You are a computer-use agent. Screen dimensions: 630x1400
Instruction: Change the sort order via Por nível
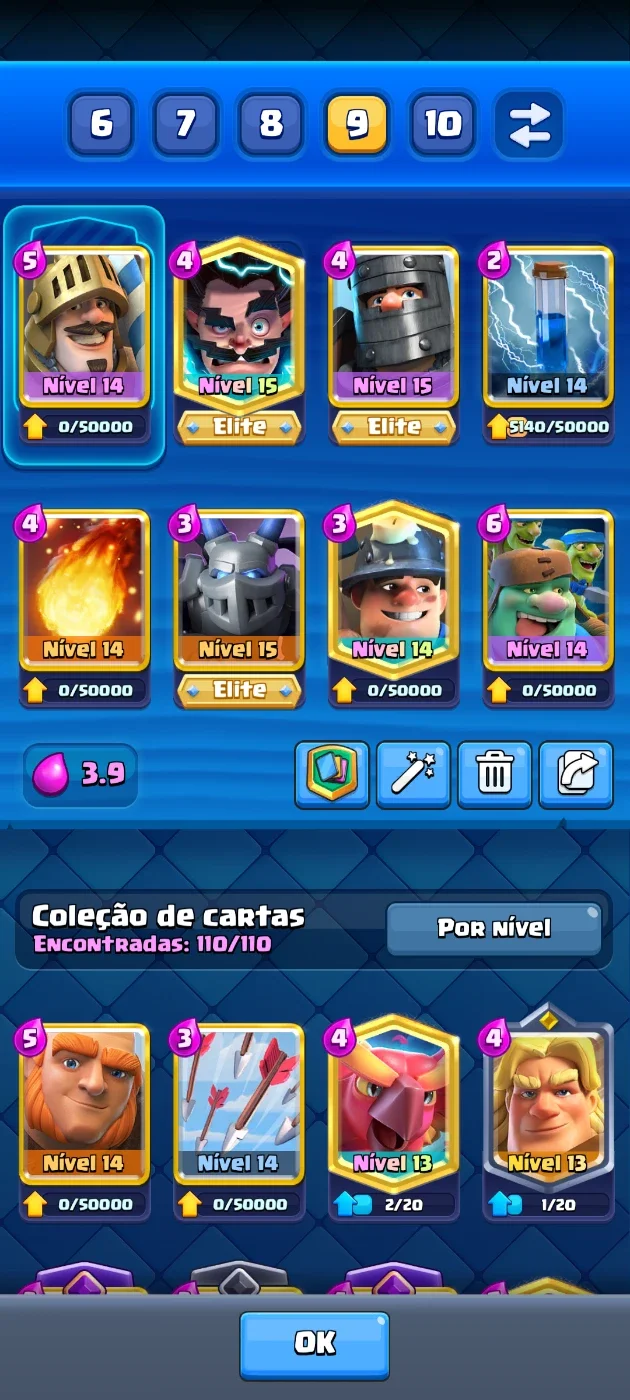click(494, 928)
